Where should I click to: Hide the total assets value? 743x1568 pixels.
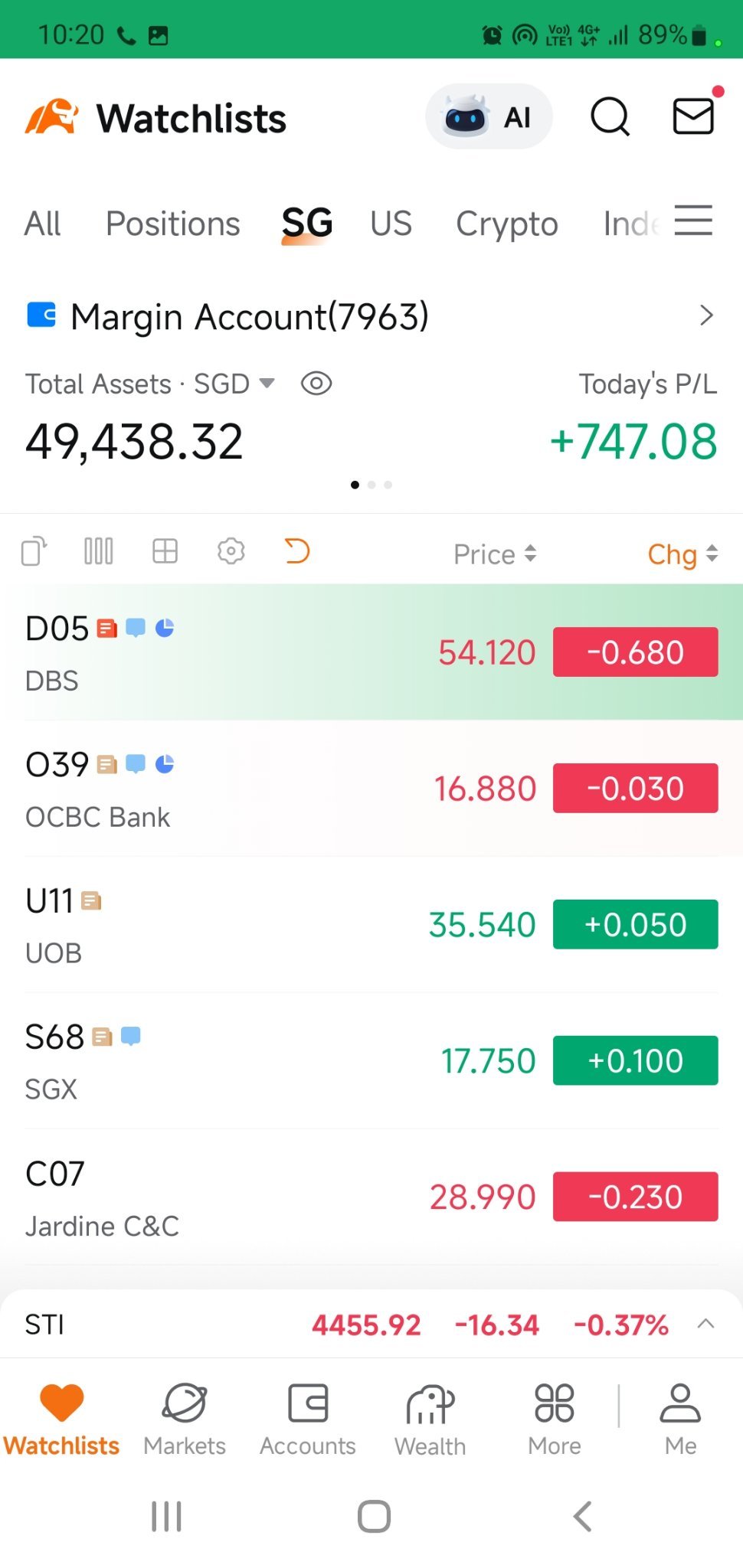click(x=316, y=384)
